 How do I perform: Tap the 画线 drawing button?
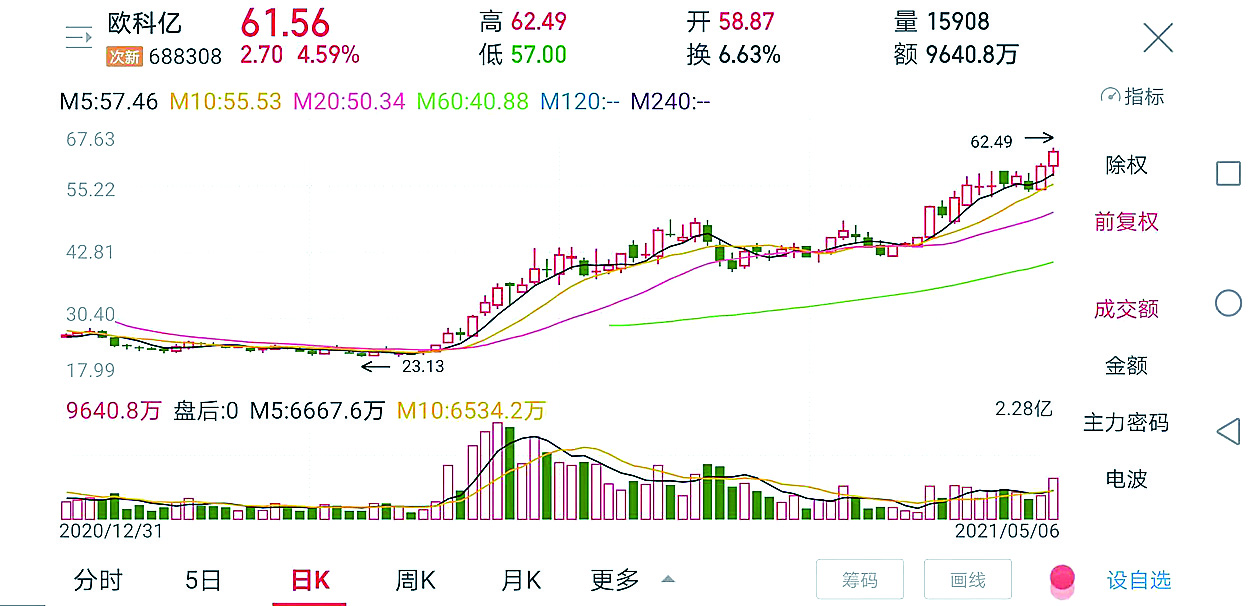[968, 580]
